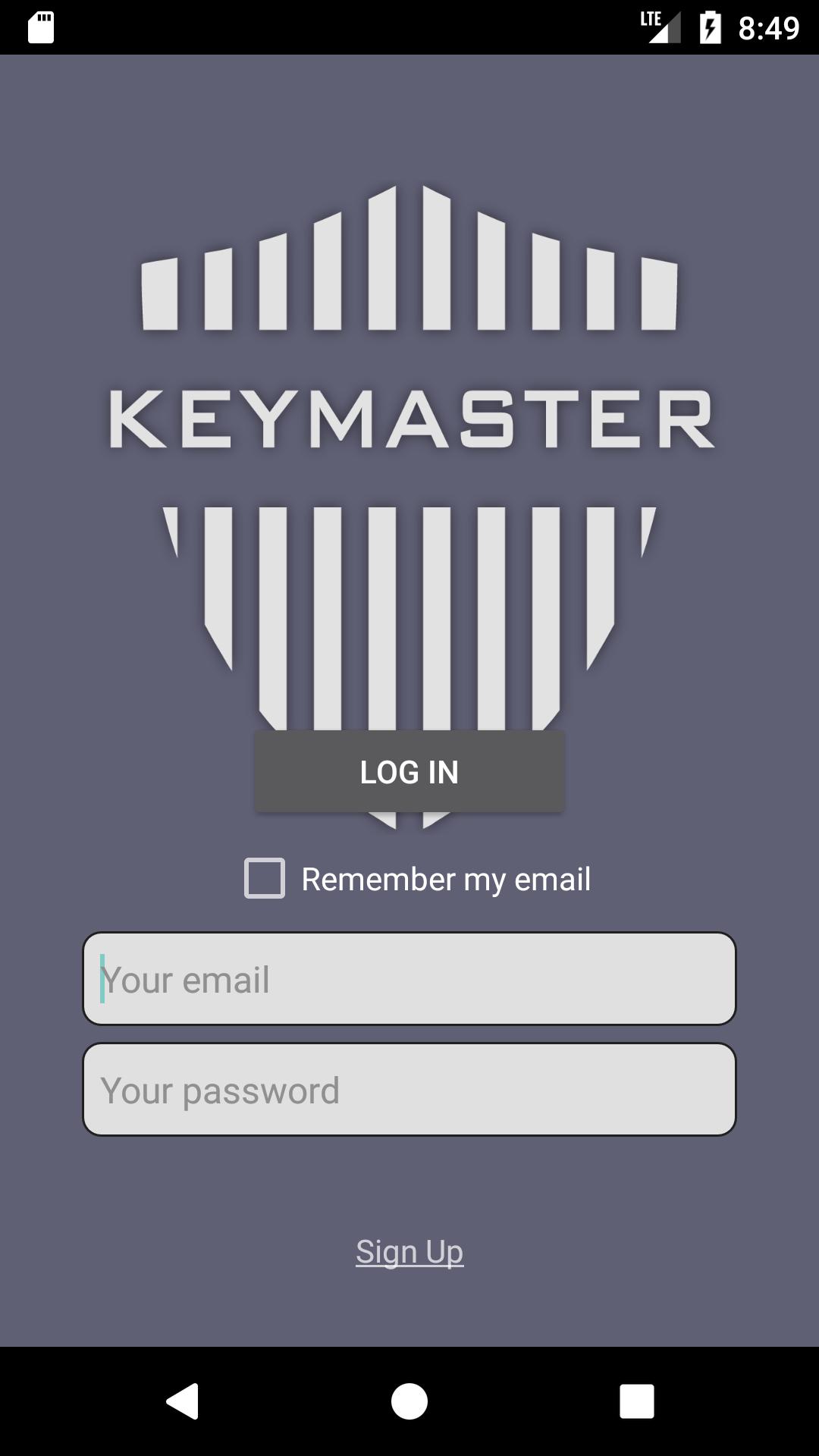Open the Sign Up link
819x1456 pixels.
pyautogui.click(x=409, y=1251)
